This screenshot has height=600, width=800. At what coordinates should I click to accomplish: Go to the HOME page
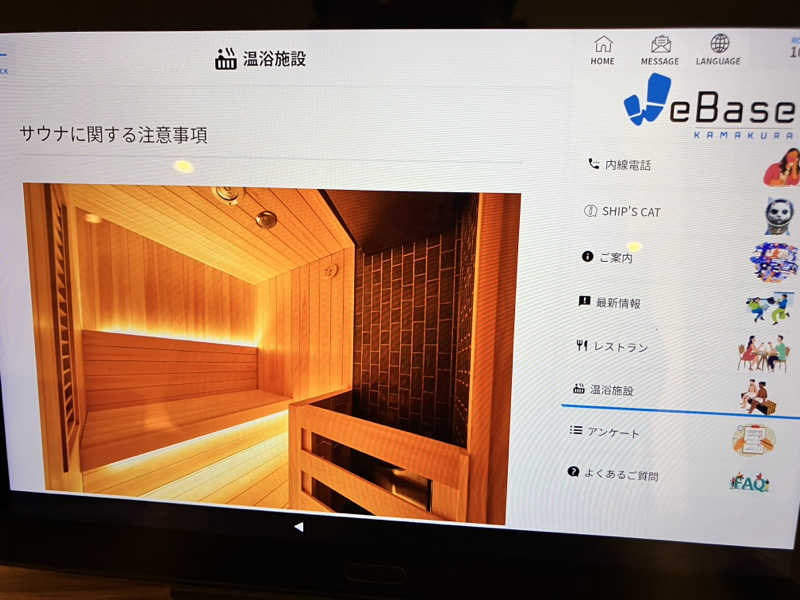[x=603, y=50]
